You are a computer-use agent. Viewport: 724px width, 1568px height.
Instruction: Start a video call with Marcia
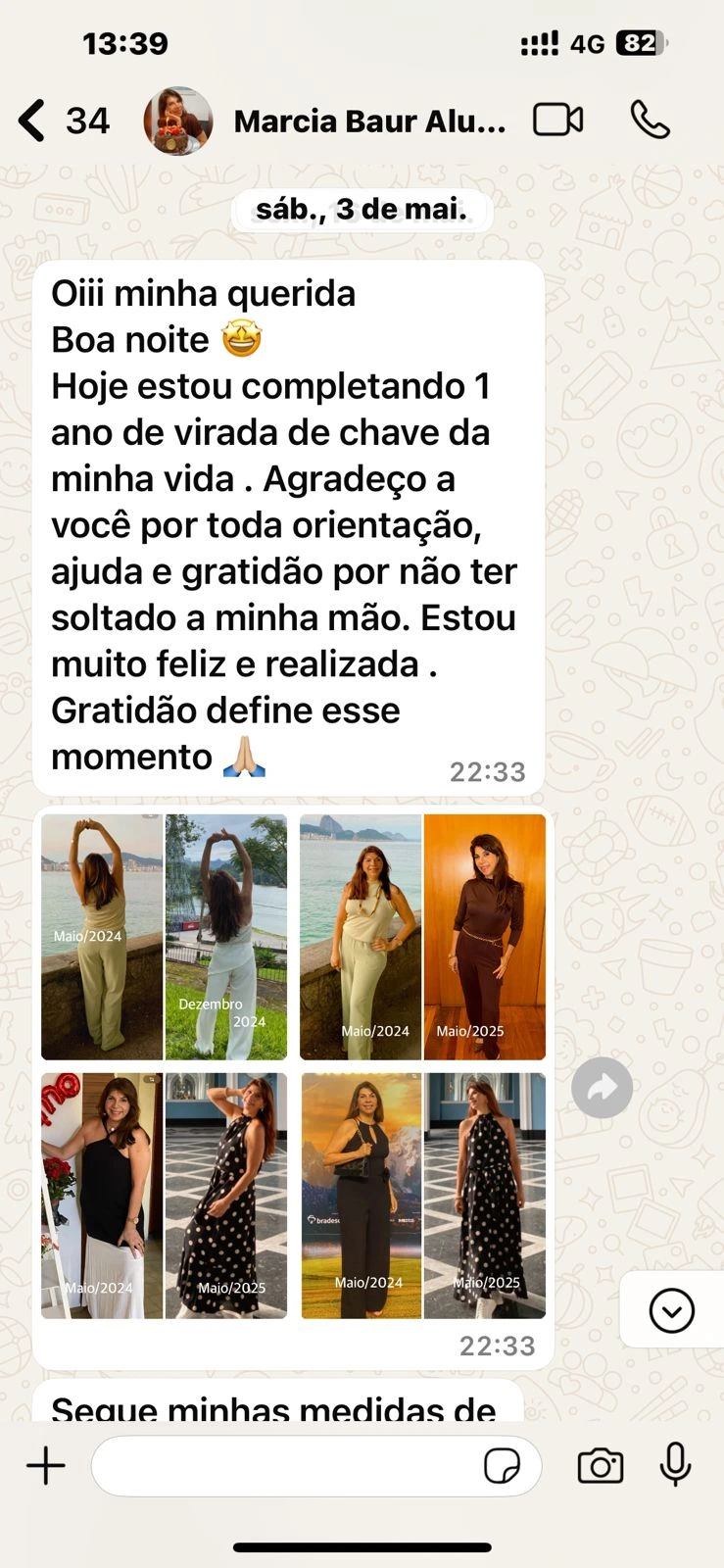[x=557, y=121]
